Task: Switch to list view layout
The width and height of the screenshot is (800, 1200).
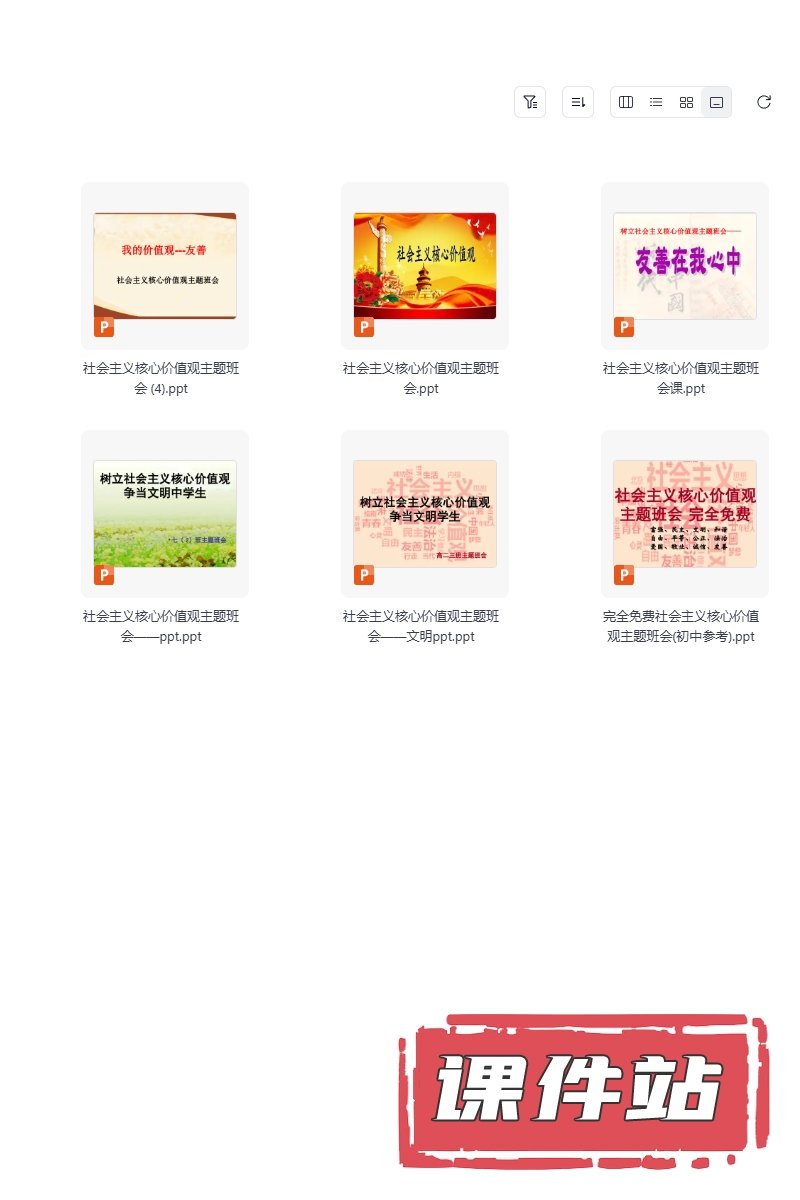Action: [656, 102]
